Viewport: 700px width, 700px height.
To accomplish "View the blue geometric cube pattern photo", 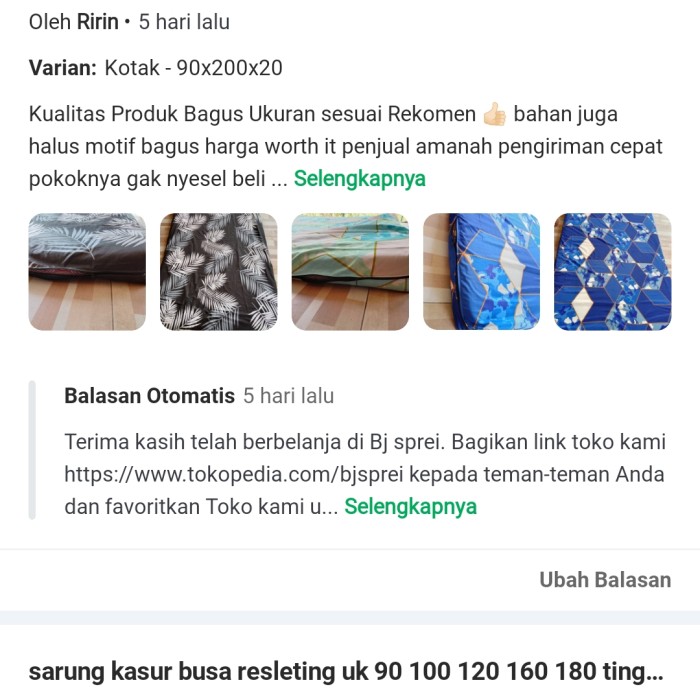I will (612, 272).
